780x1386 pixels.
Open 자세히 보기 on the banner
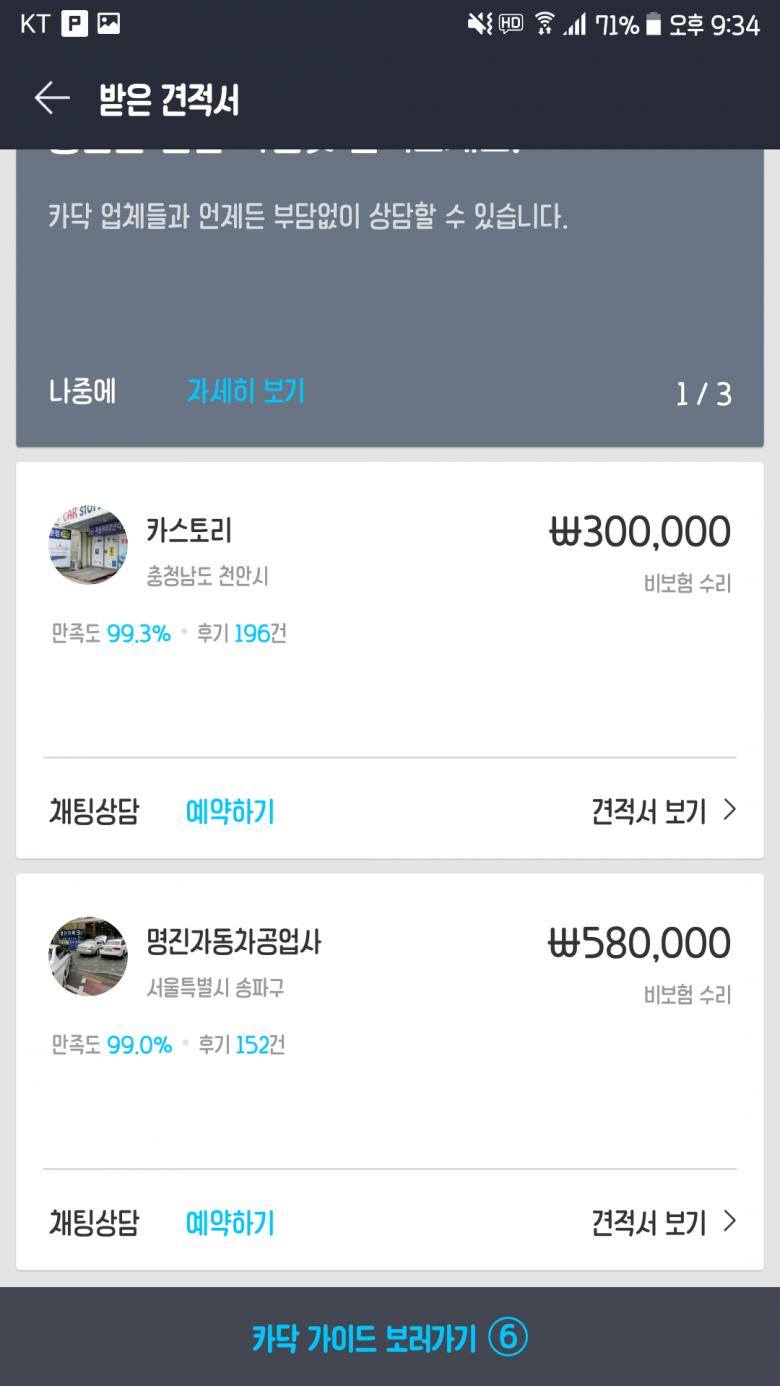246,392
